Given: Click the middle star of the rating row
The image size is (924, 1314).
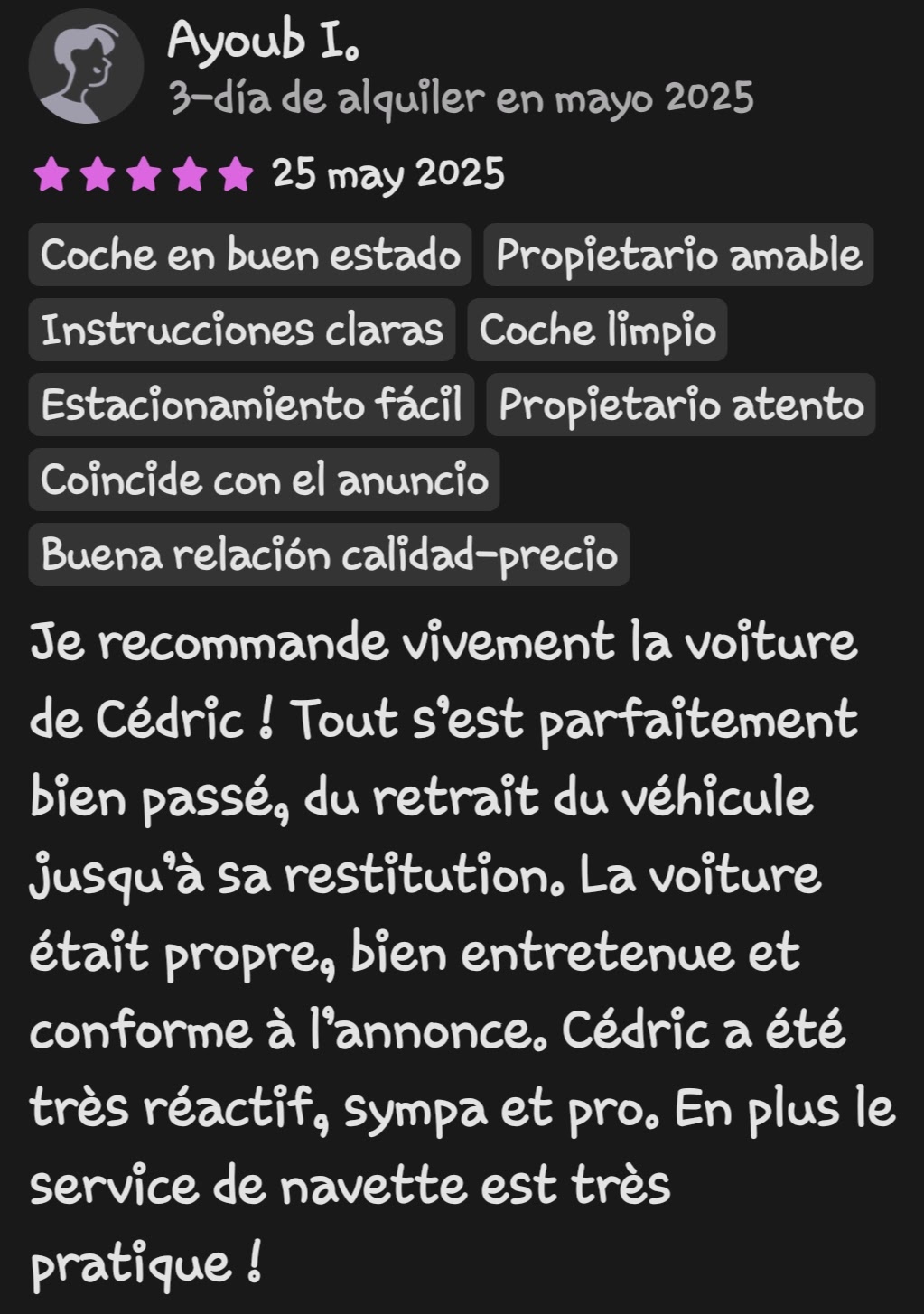Looking at the screenshot, I should pos(144,173).
